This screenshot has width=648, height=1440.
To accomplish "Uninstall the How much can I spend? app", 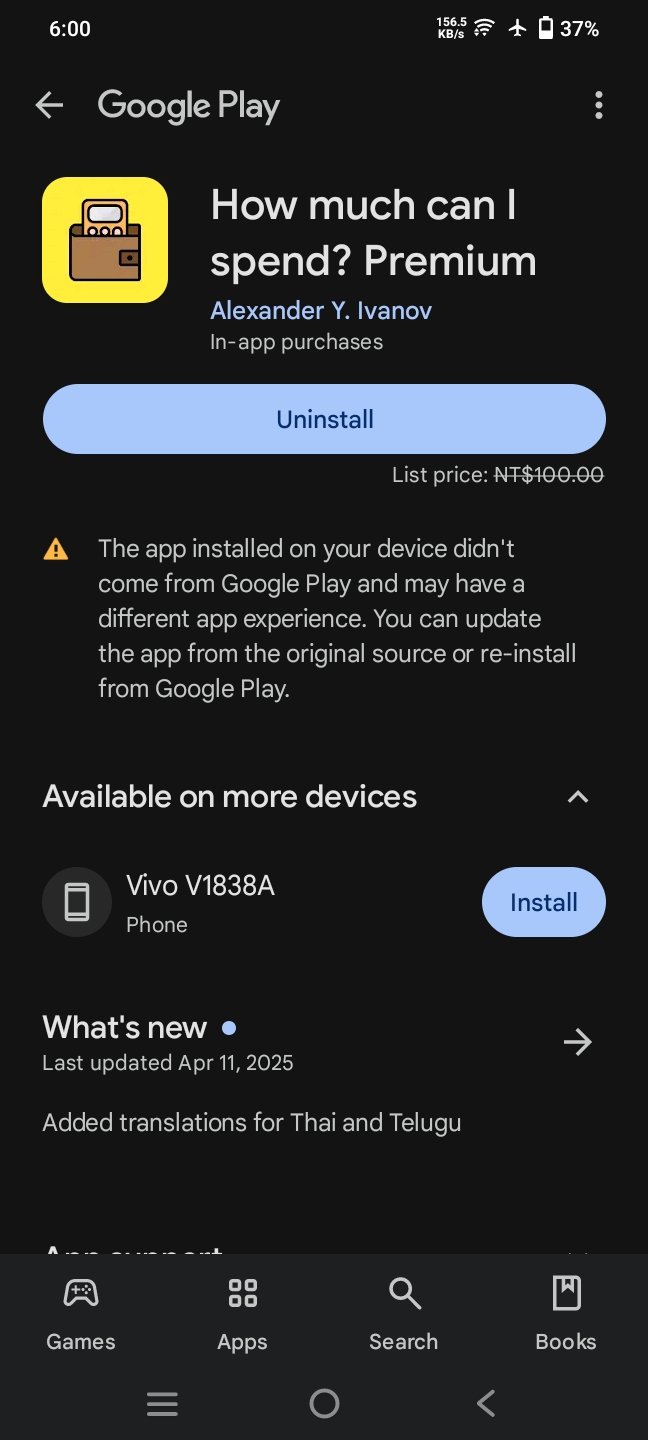I will 324,419.
